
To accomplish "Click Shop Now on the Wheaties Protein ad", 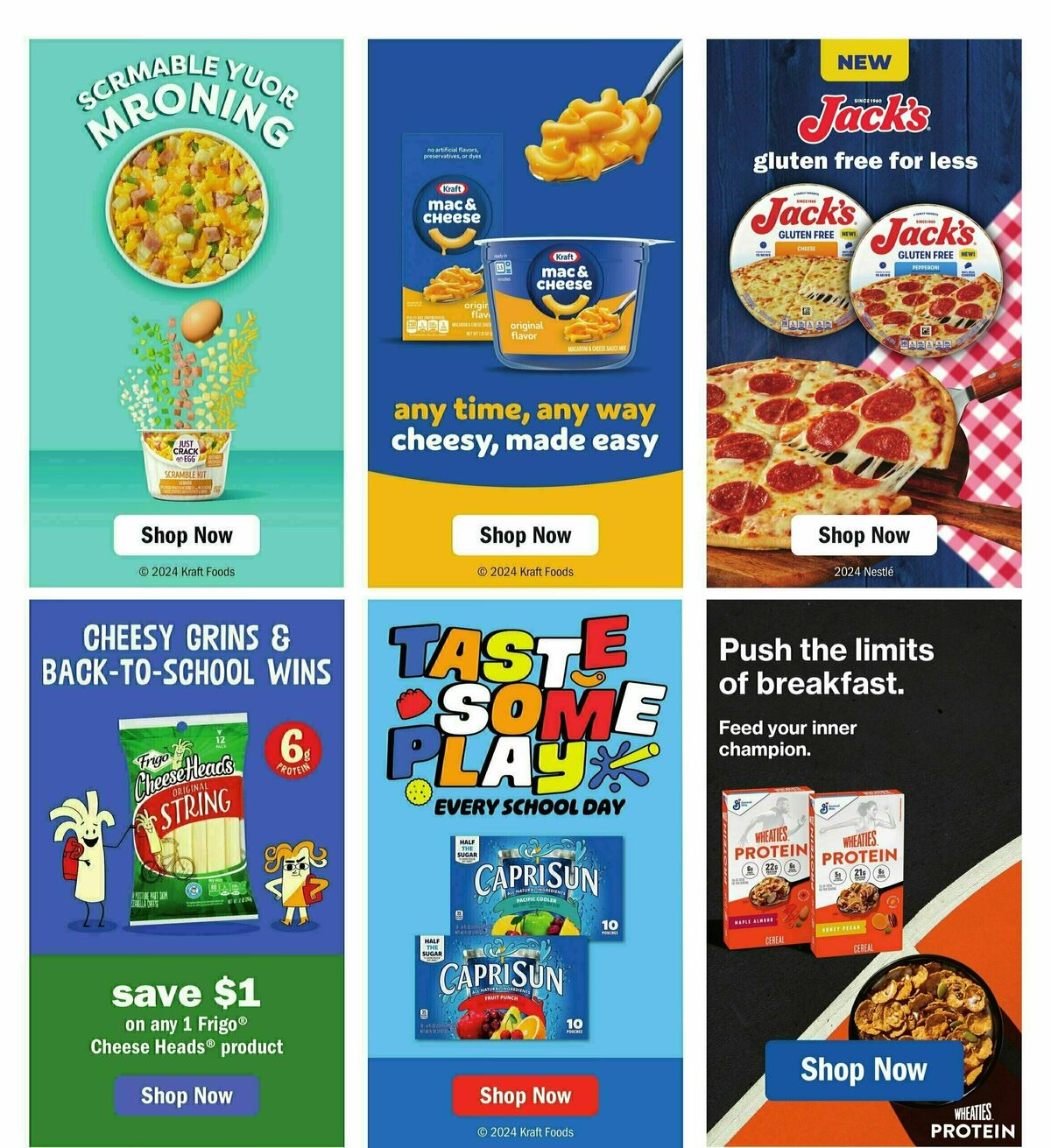I will [863, 1069].
